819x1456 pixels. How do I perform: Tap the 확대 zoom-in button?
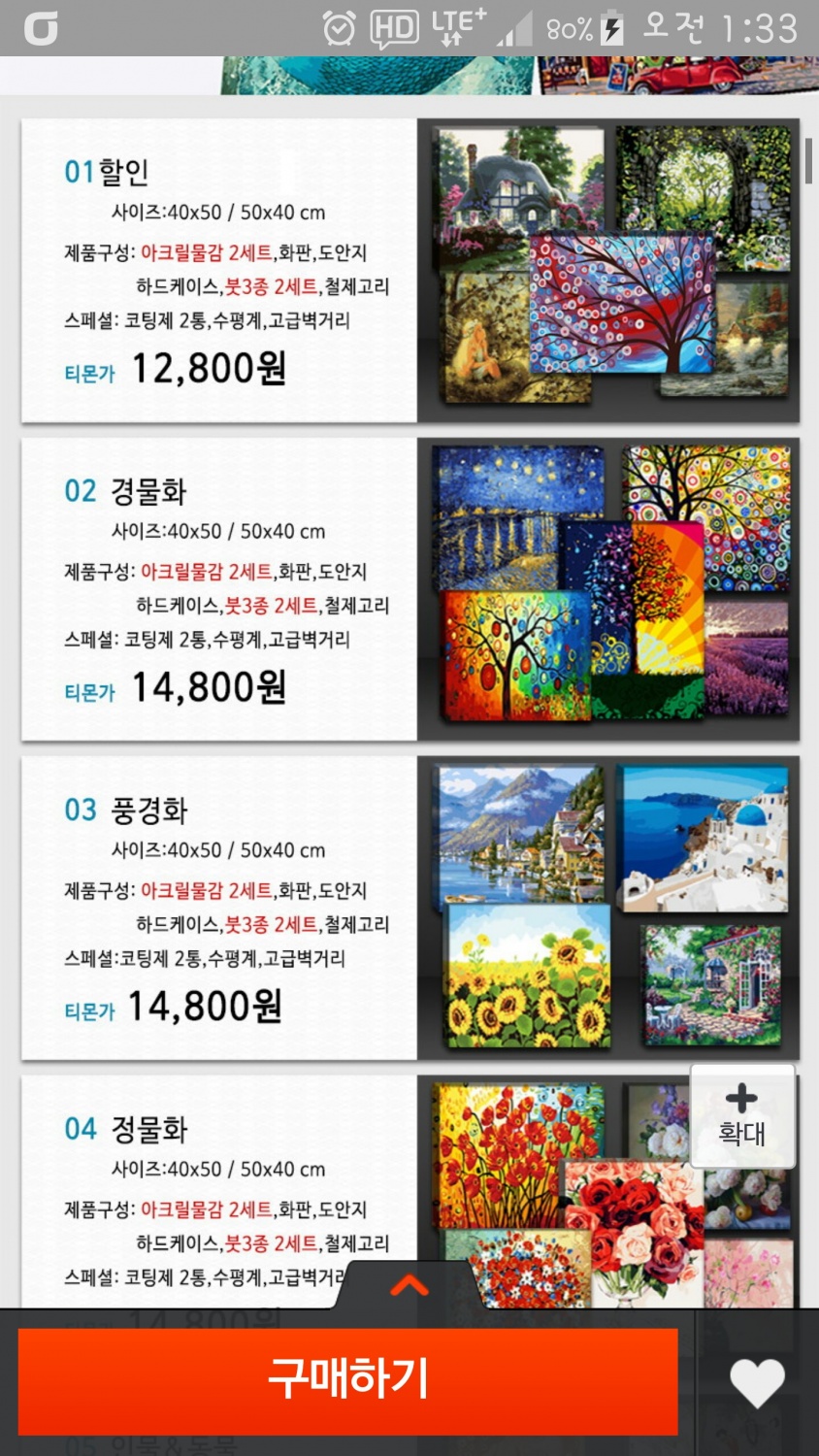point(742,1116)
